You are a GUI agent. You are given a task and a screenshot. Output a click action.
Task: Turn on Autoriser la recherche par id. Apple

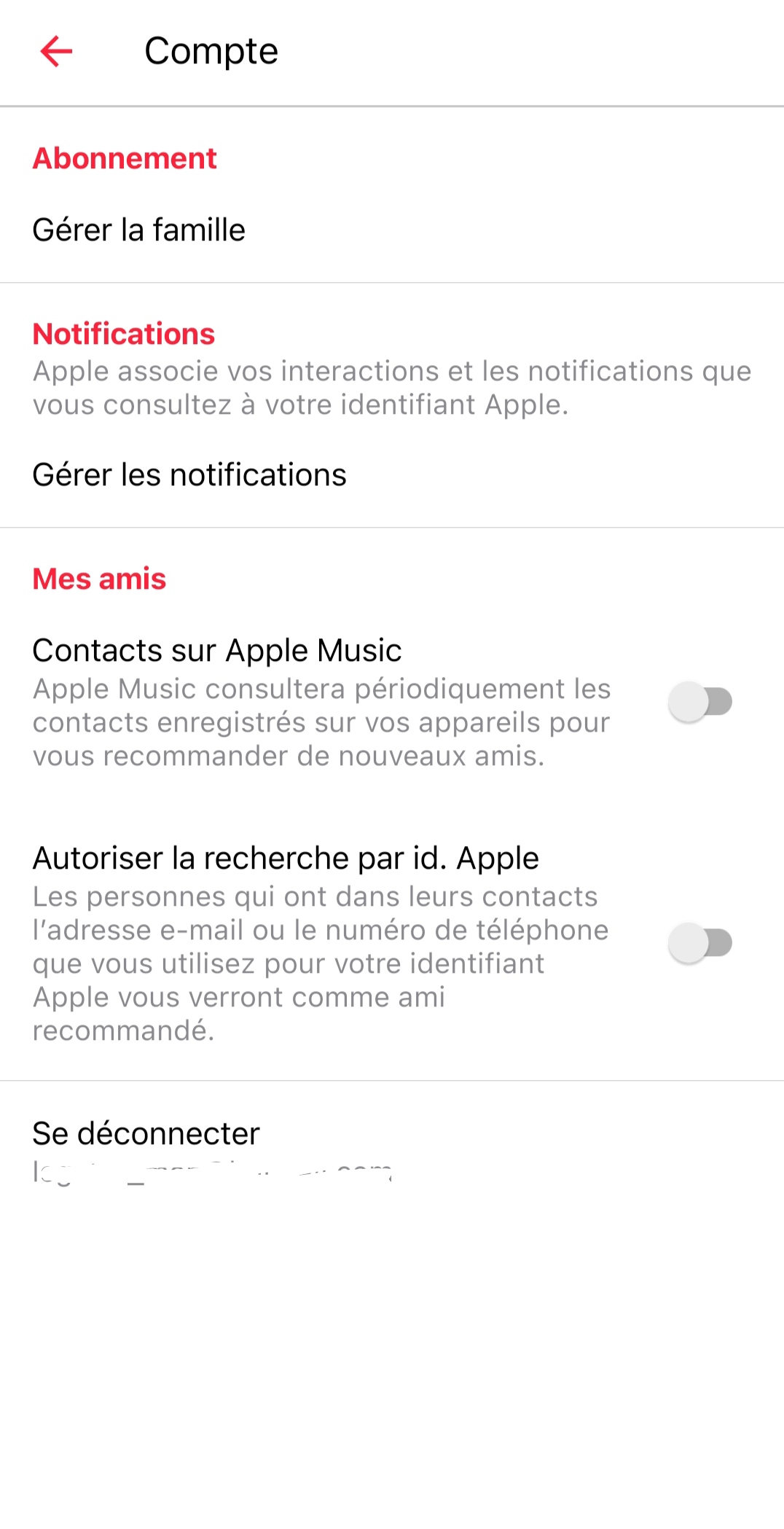pyautogui.click(x=699, y=944)
